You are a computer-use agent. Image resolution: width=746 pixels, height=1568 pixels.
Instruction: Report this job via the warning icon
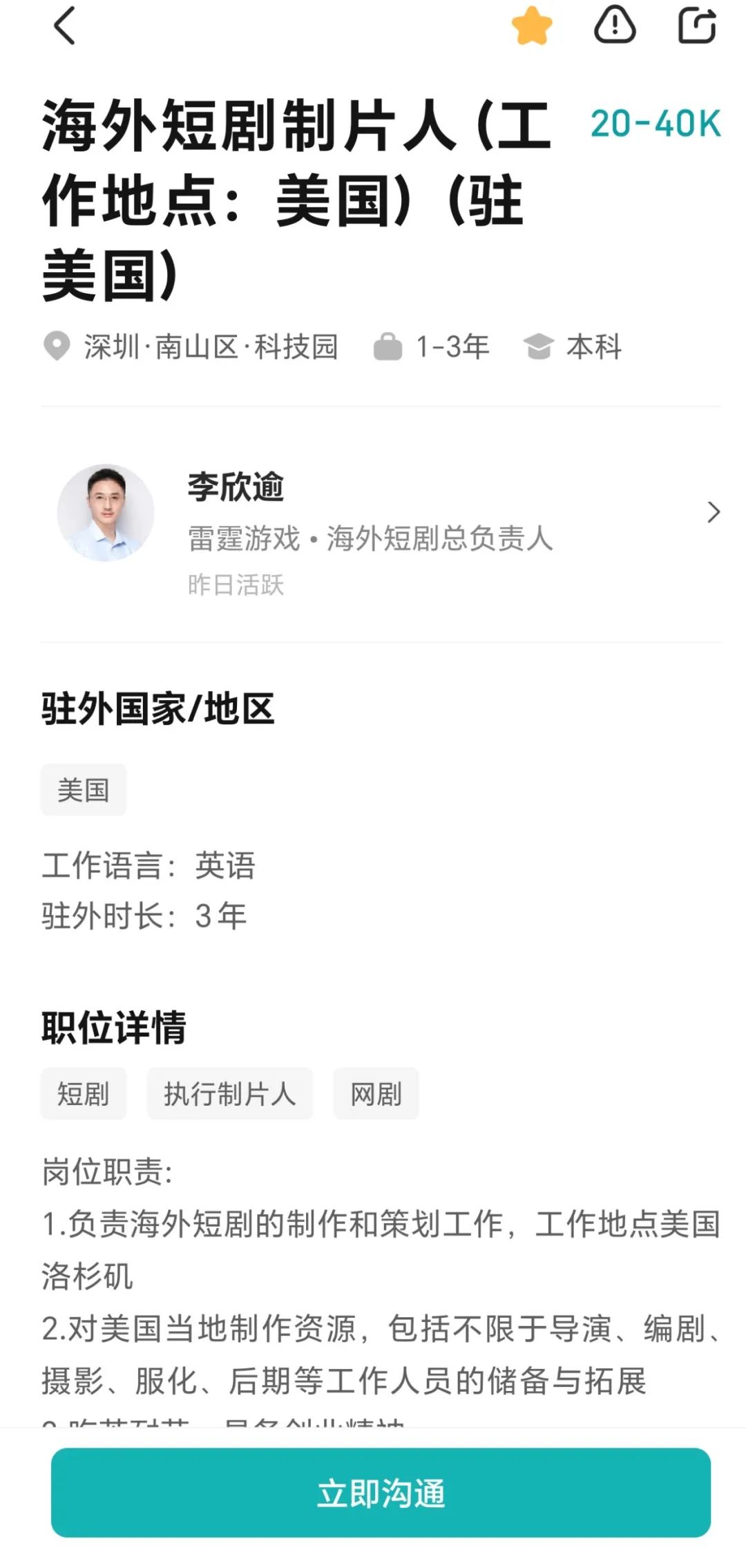(x=614, y=25)
